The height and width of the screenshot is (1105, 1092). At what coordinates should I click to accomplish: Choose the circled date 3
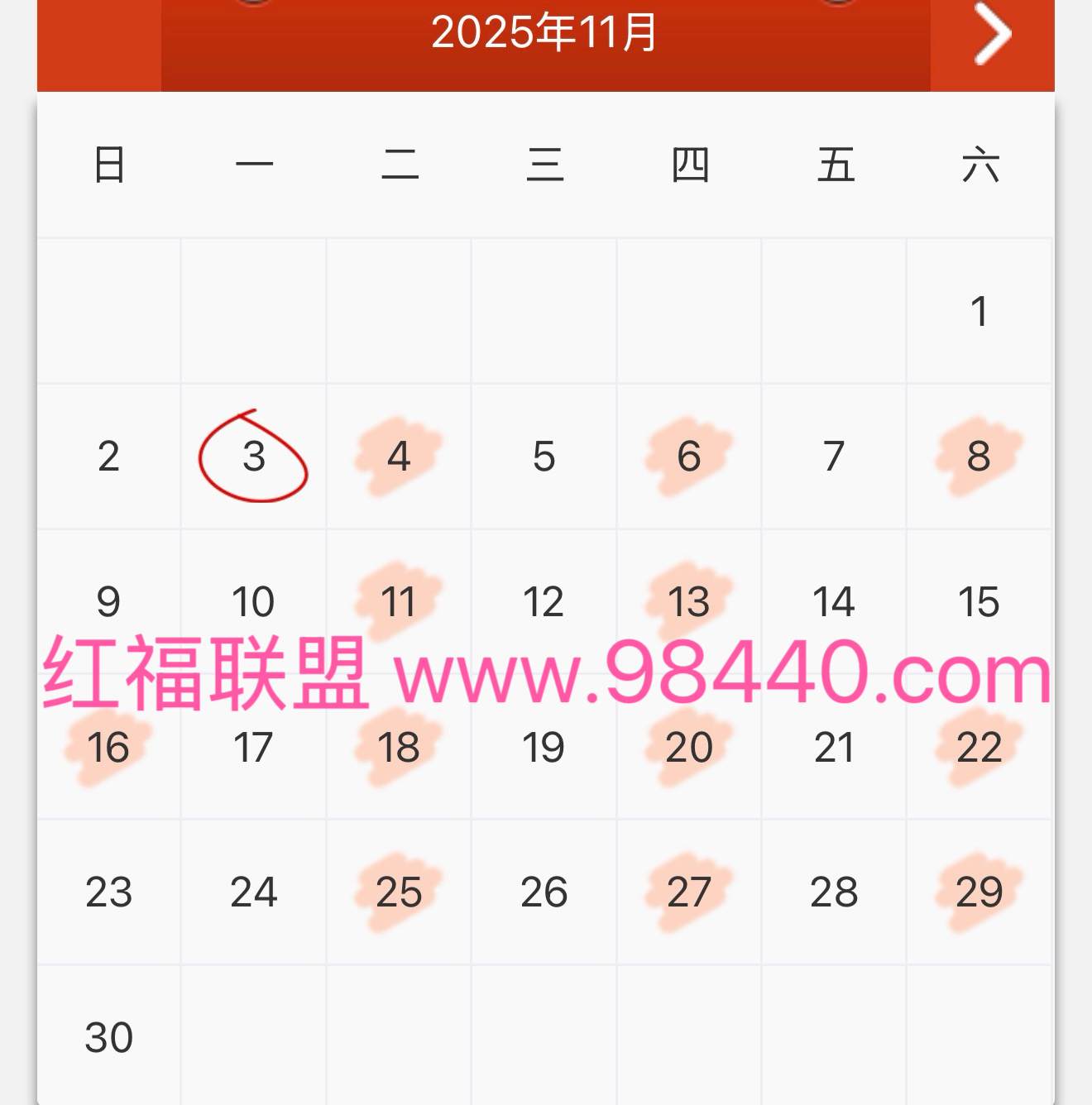coord(253,457)
